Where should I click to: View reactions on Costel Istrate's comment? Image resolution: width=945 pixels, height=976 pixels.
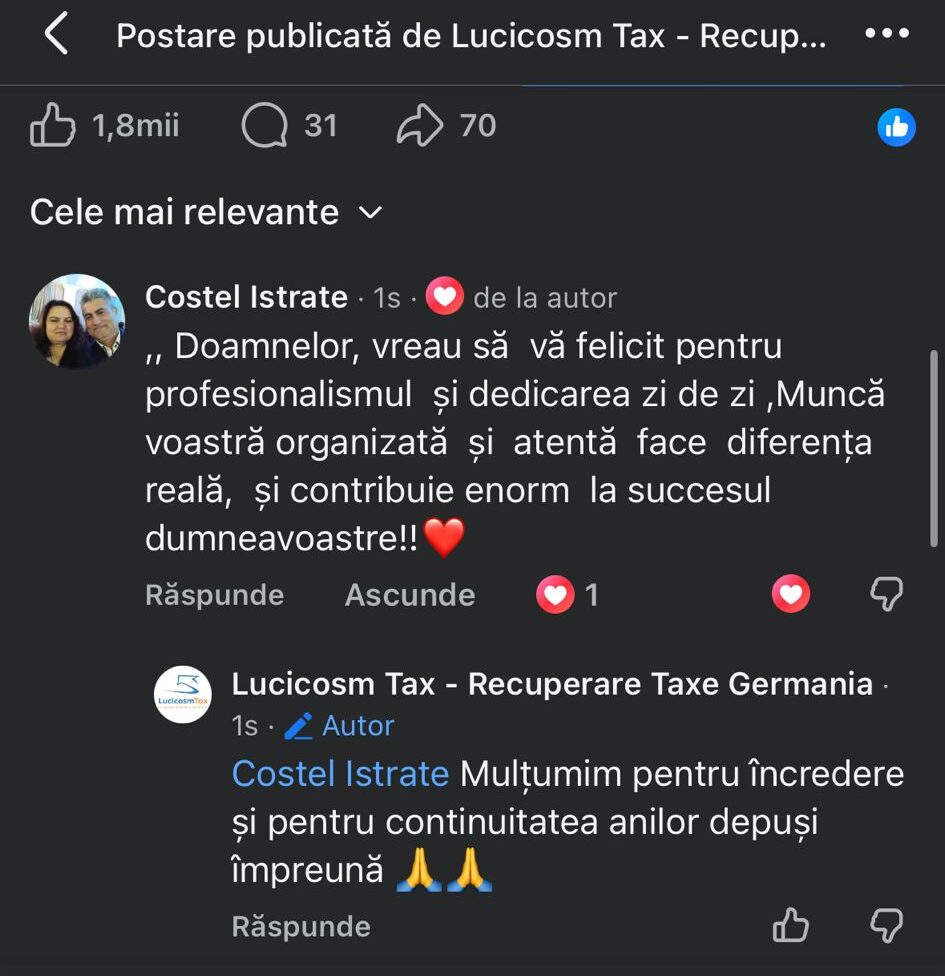[x=567, y=596]
